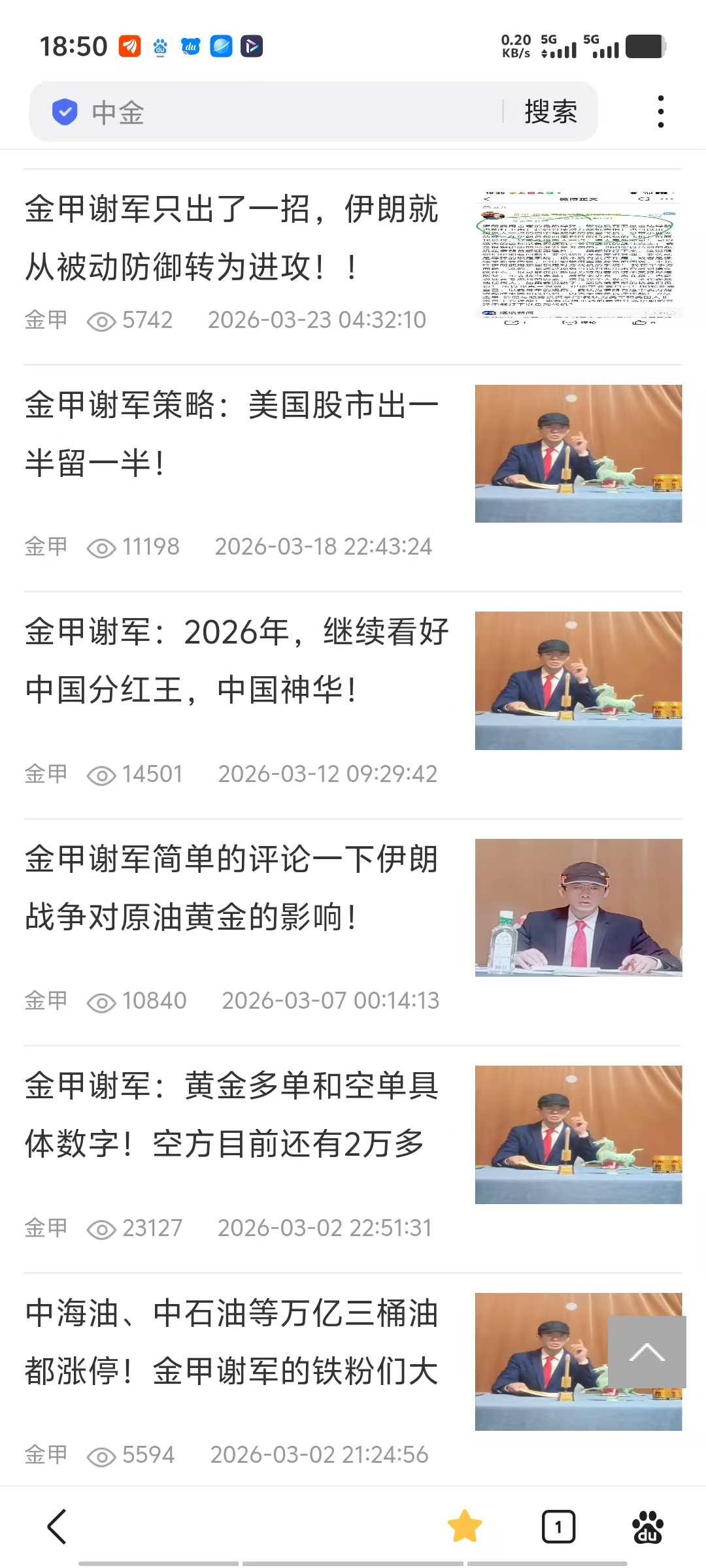Tap the yellow star bookmark icon
706x1568 pixels.
point(465,1527)
